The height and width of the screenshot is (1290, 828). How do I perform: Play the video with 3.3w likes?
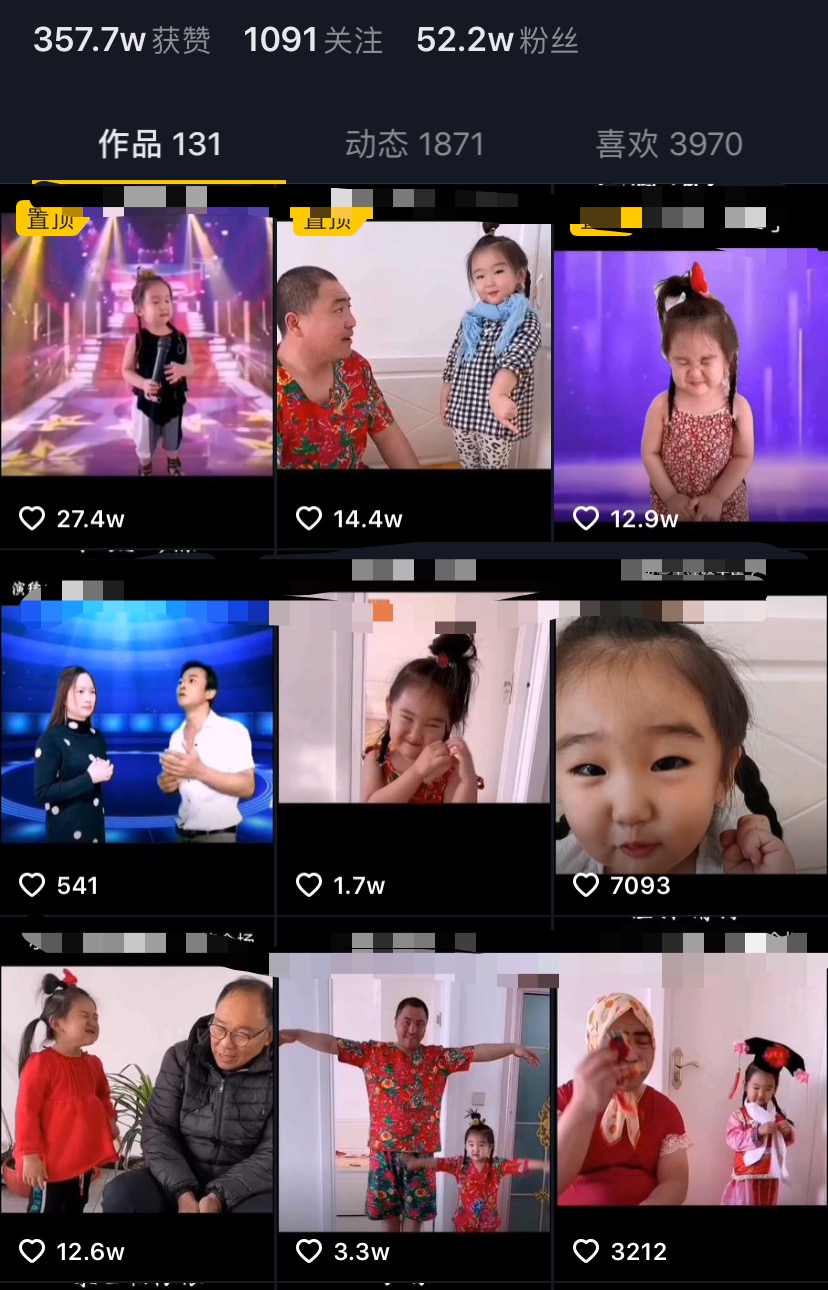tap(413, 1100)
